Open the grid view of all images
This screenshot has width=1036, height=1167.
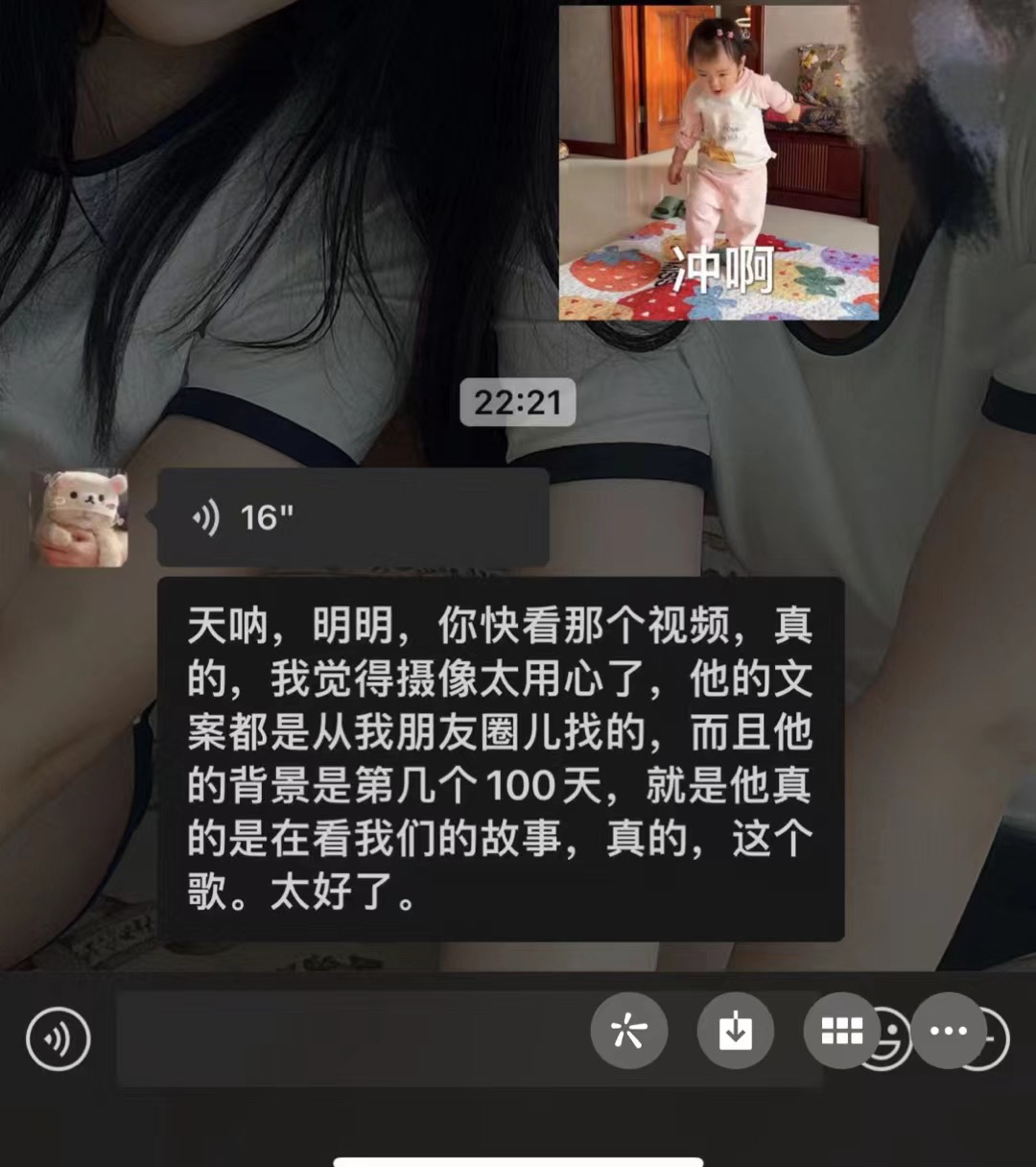(x=842, y=1031)
